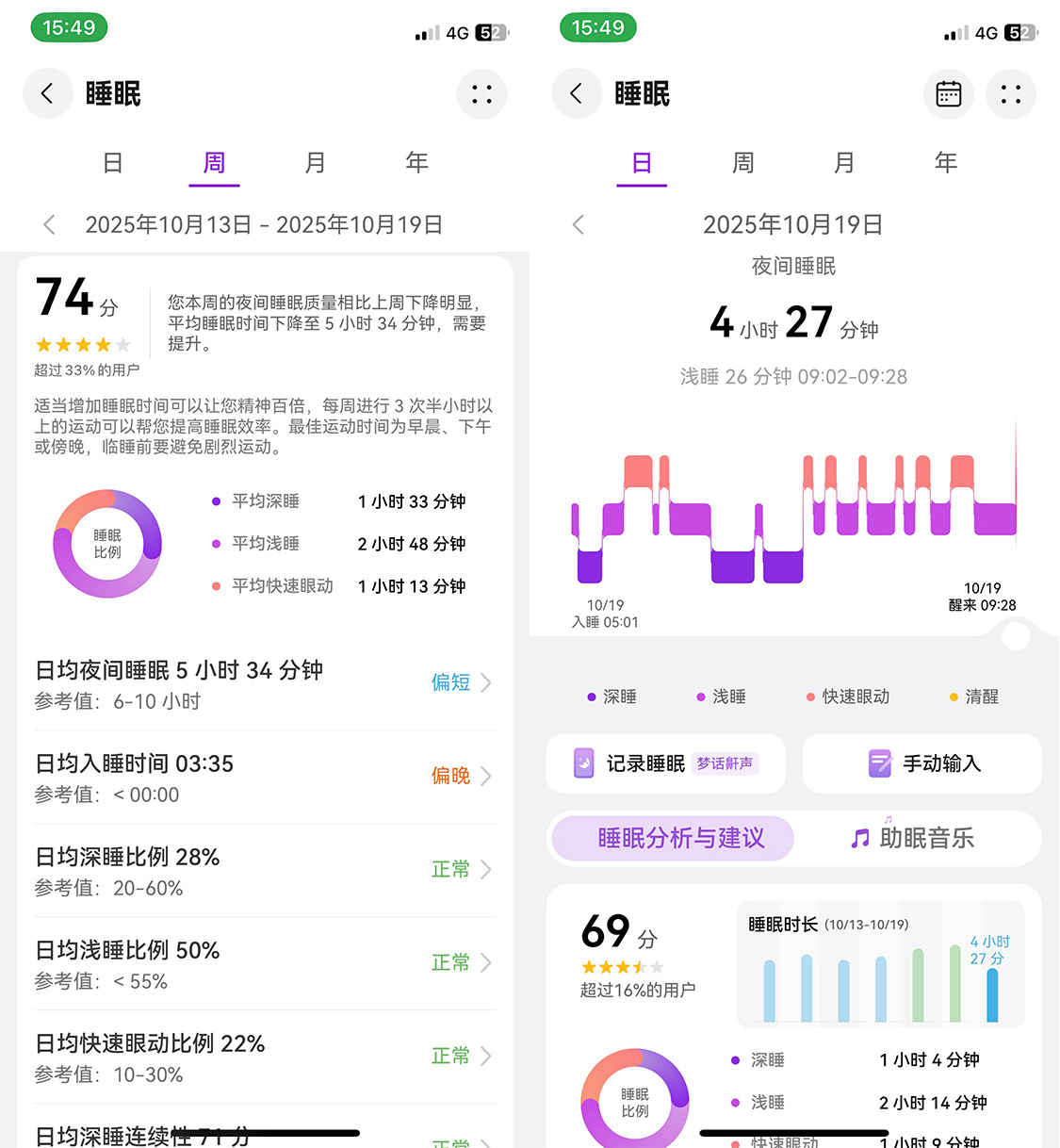Expand the 日均入睡时间 detail chevron
Screen dimensions: 1060x1148
tap(488, 776)
